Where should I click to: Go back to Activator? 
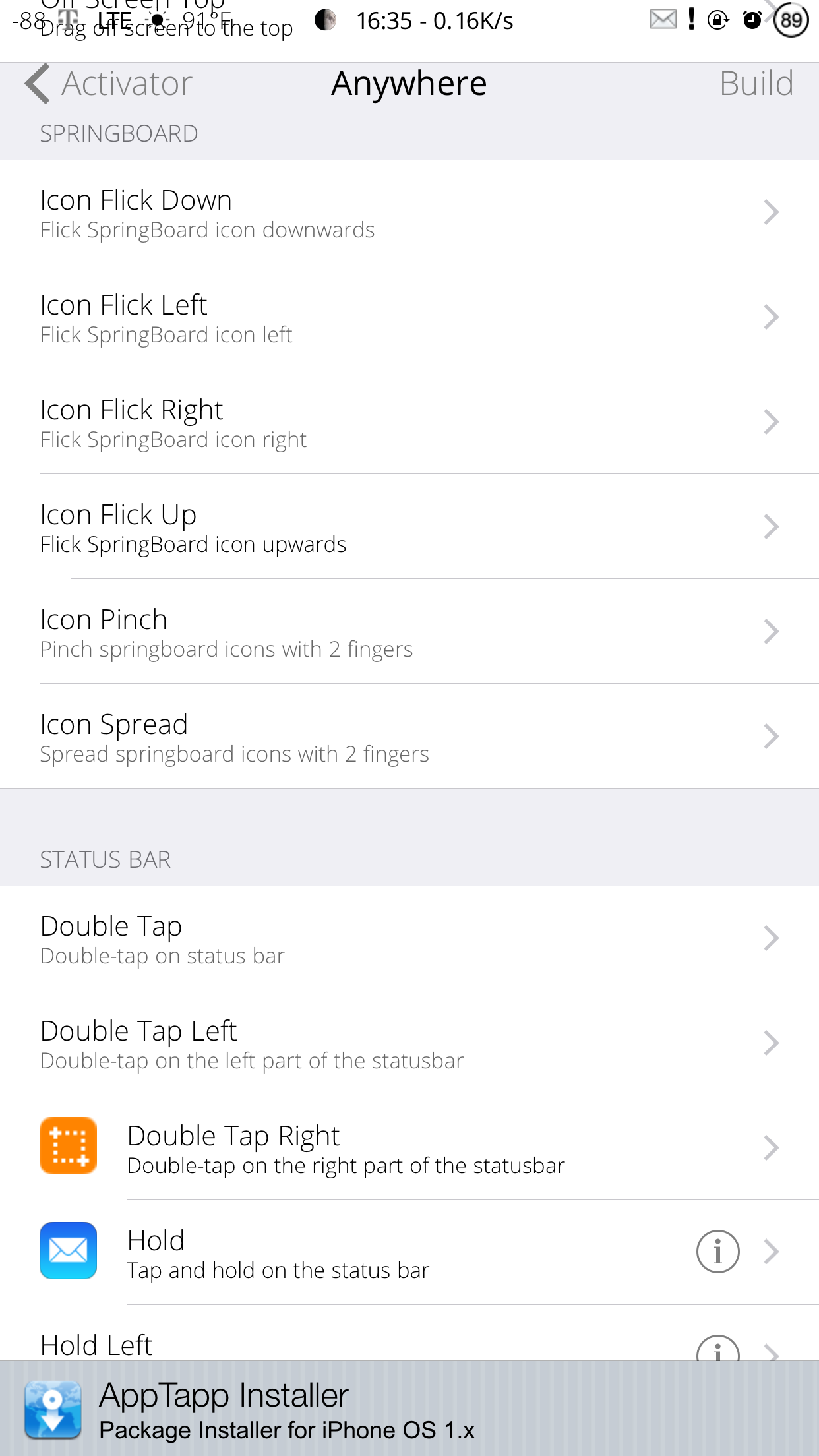click(x=109, y=84)
